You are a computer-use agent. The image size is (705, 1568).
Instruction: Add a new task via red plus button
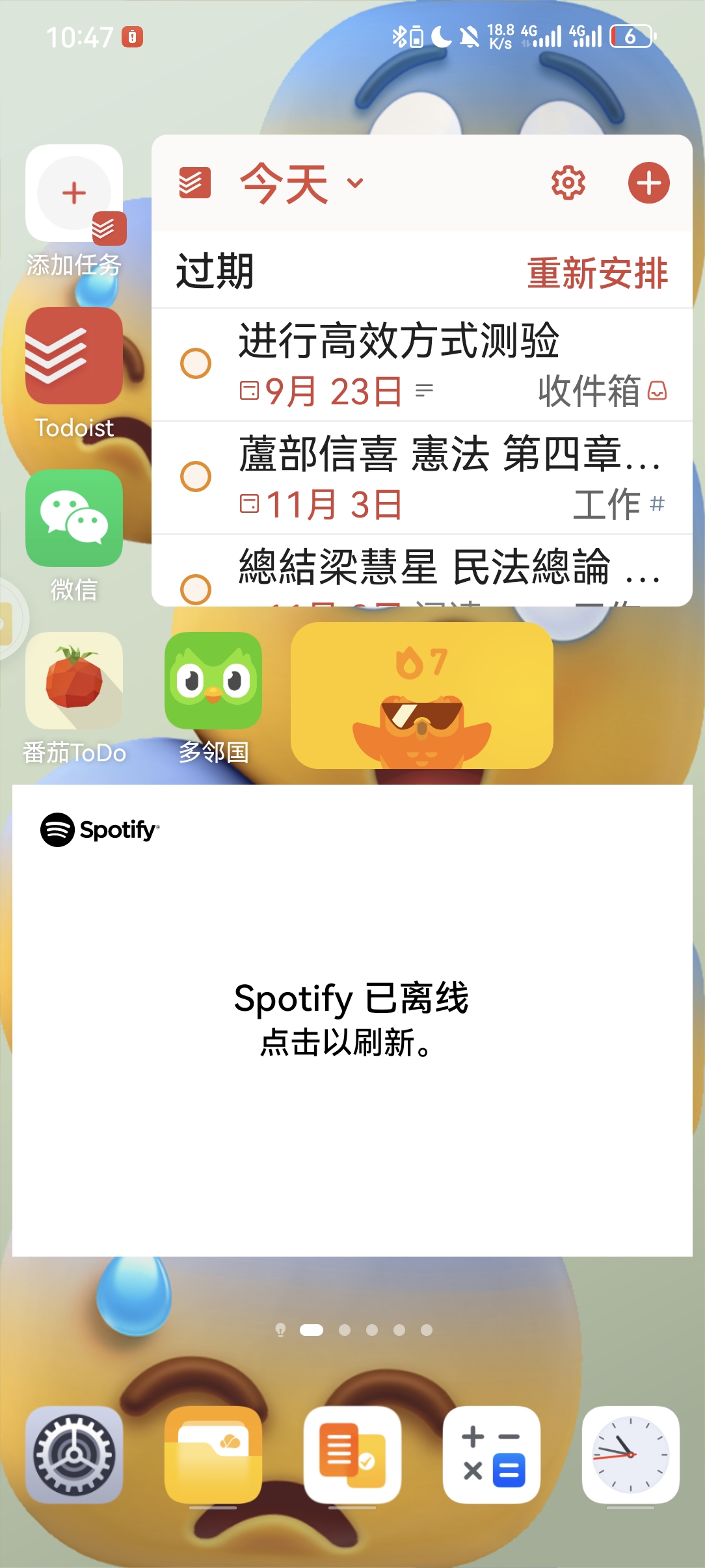coord(648,183)
